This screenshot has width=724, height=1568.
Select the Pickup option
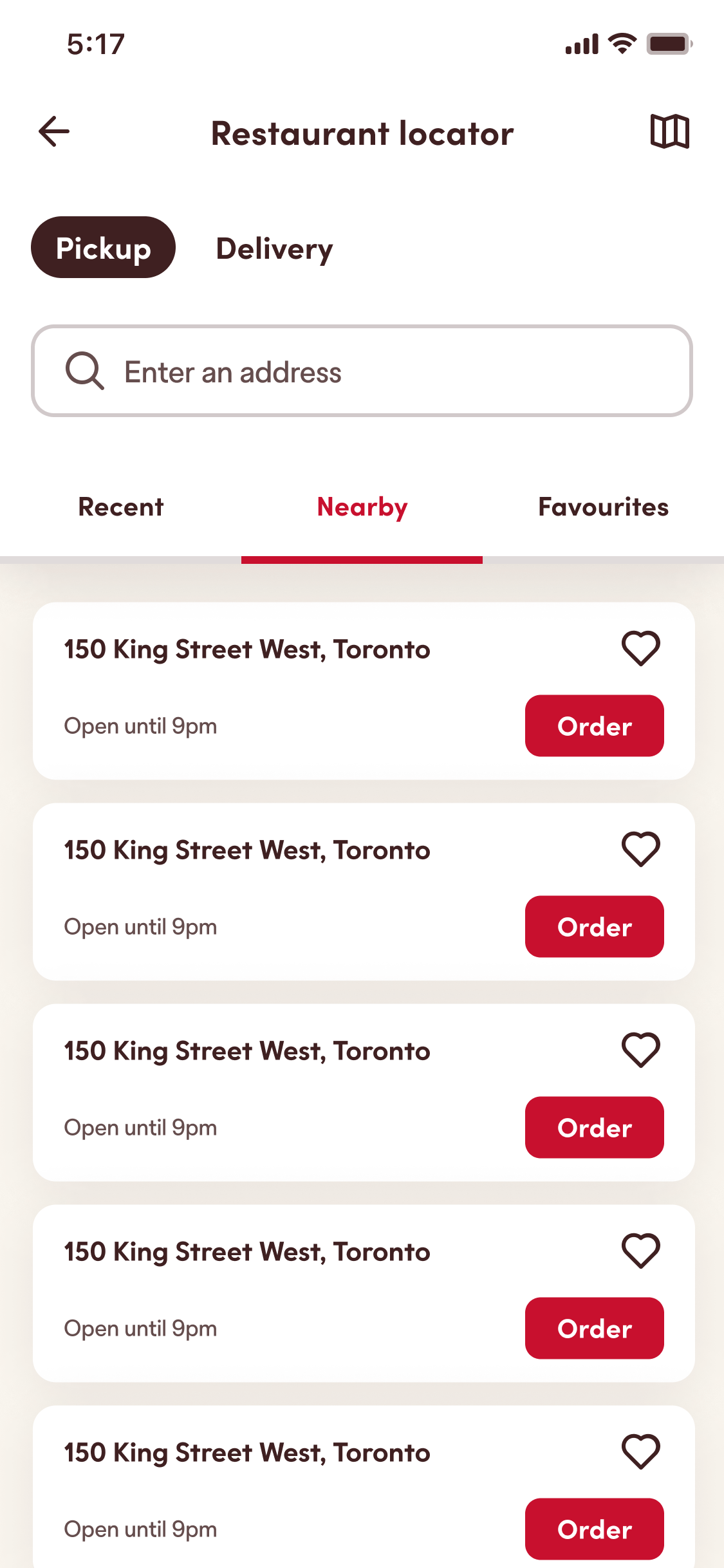coord(103,247)
